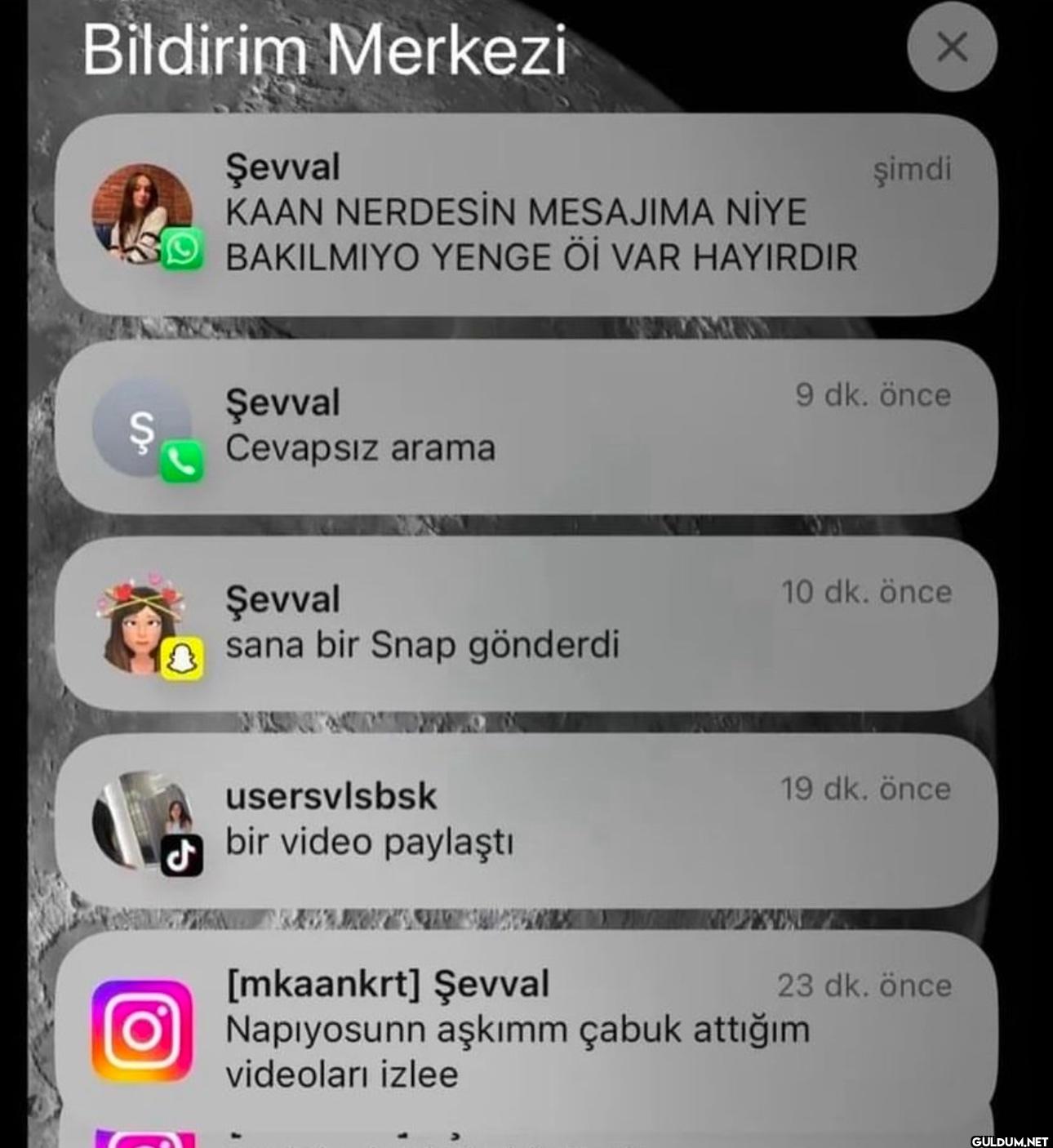Clear all notifications with the X button
1053x1148 pixels.
[952, 47]
